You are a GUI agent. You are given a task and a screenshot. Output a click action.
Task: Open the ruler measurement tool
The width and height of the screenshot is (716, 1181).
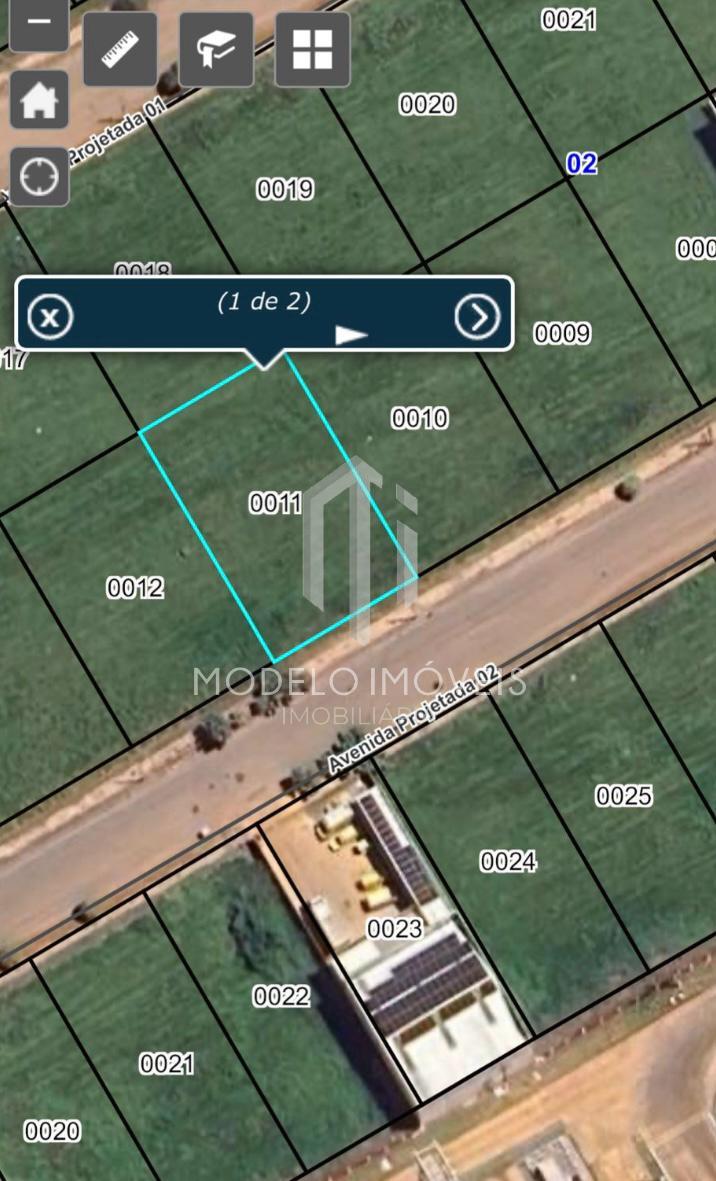tap(120, 49)
